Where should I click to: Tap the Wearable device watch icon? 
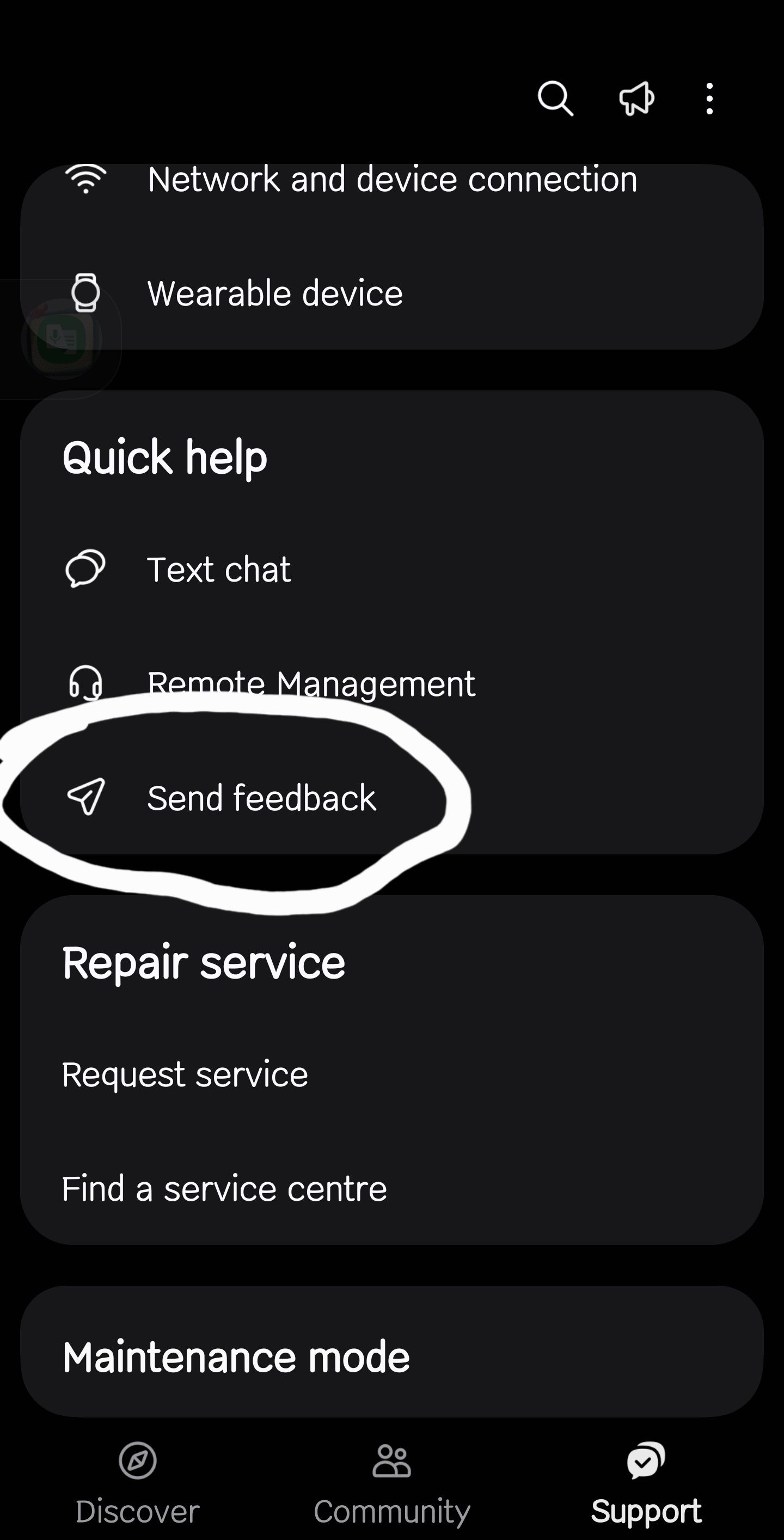click(x=85, y=293)
